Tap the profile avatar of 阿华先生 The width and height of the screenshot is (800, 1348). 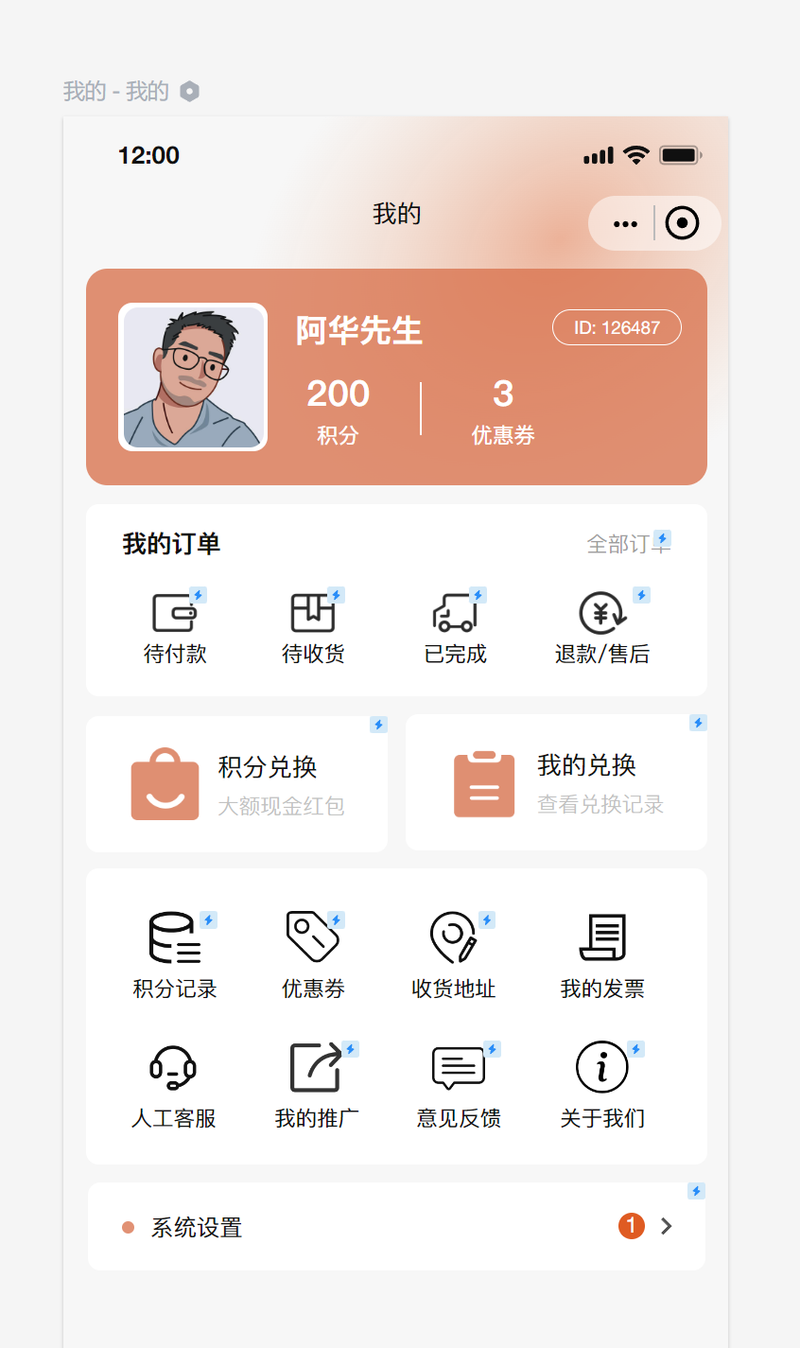(x=193, y=377)
